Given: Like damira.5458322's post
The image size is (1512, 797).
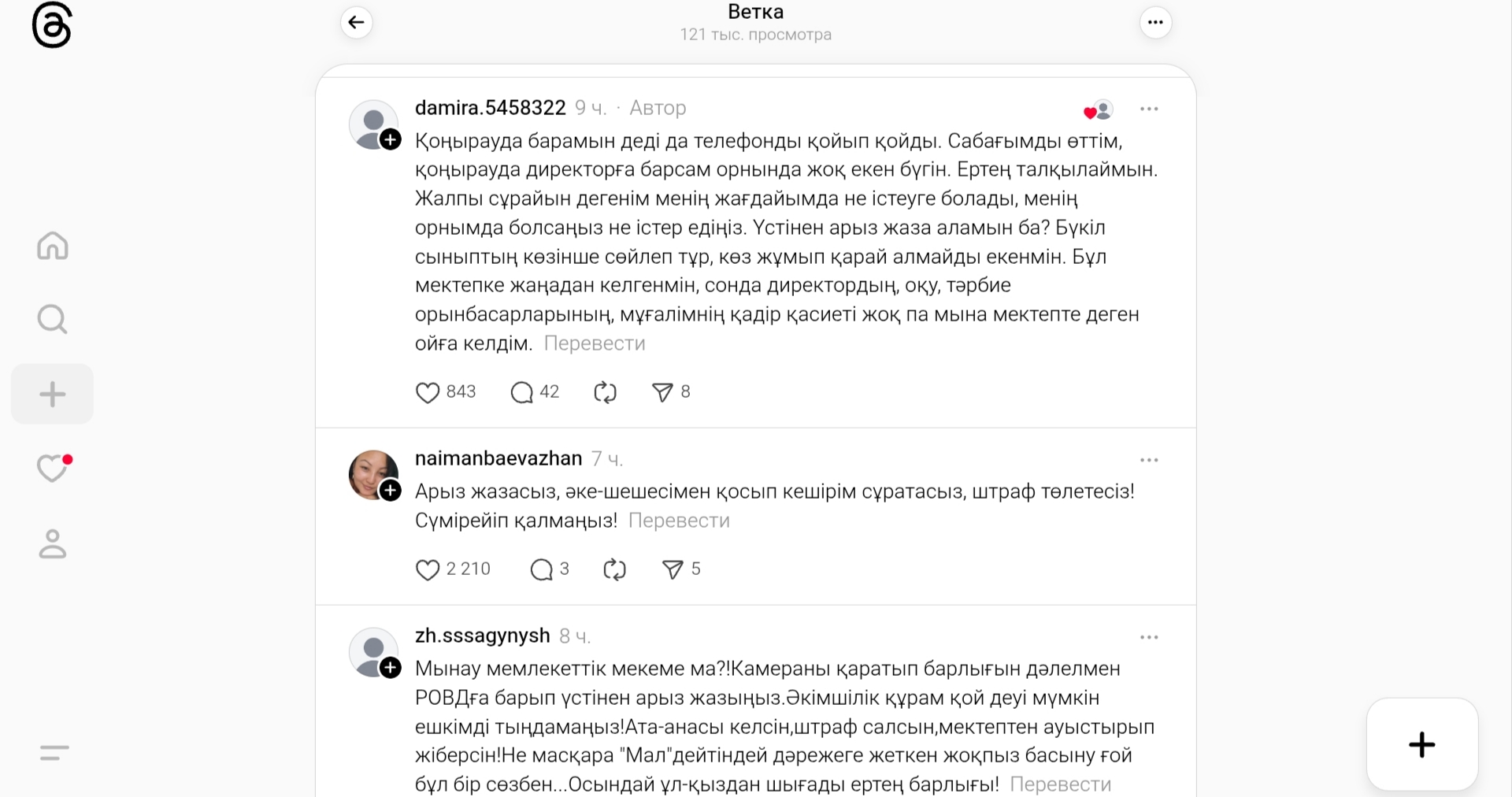Looking at the screenshot, I should (x=428, y=392).
